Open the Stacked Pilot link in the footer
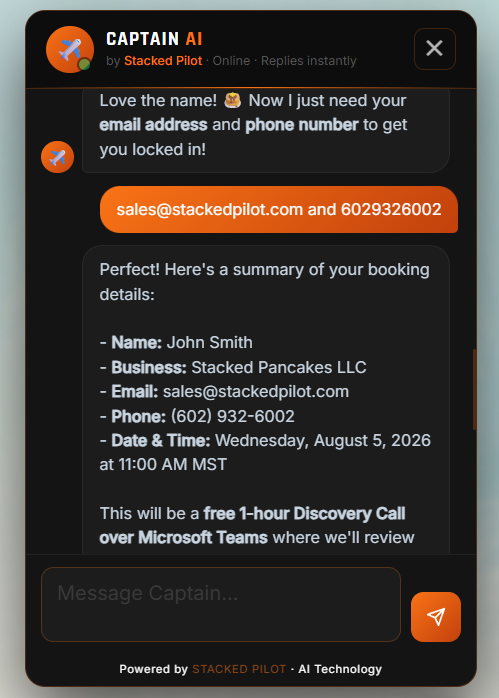 click(239, 669)
